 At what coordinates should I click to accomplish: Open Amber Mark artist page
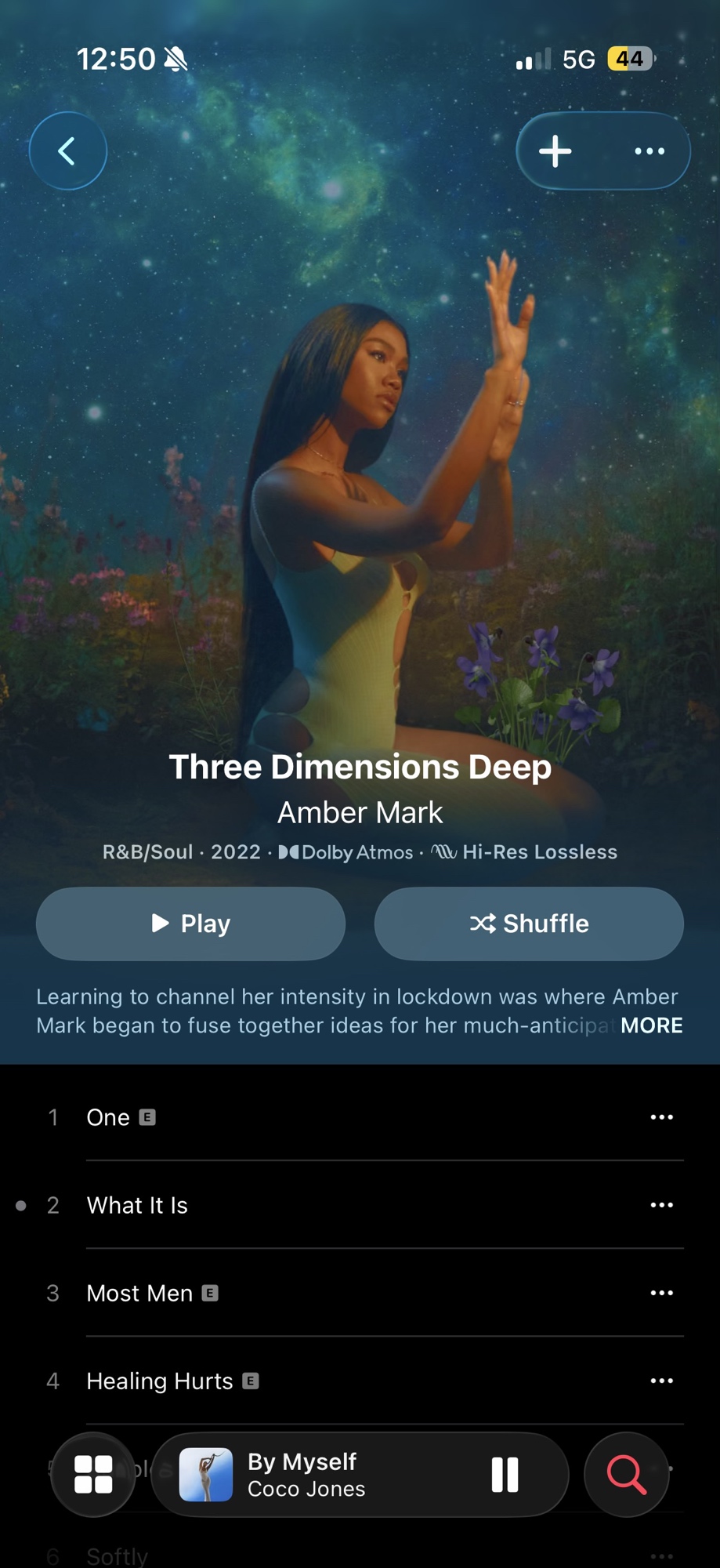[360, 812]
